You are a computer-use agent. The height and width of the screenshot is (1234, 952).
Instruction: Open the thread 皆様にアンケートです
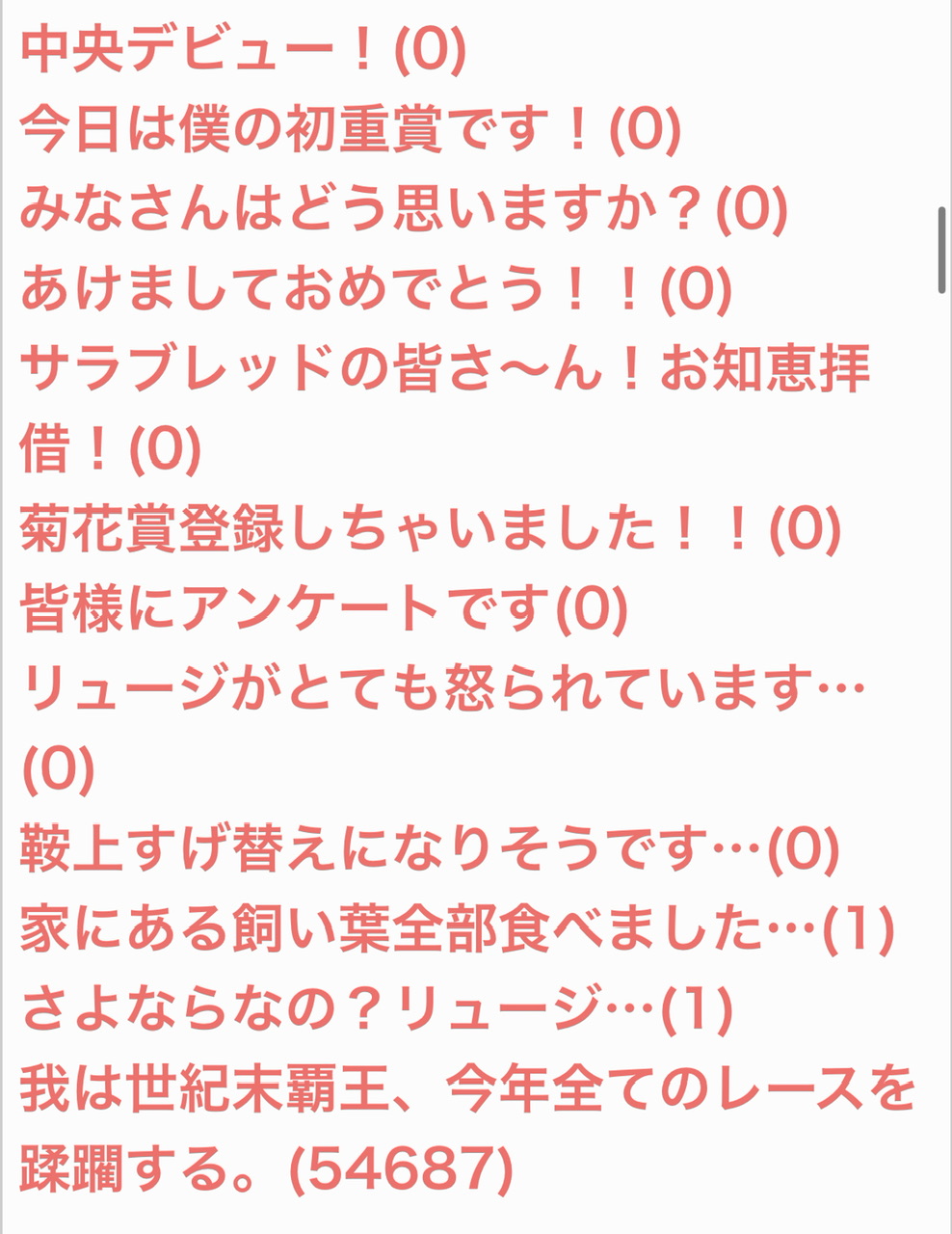coord(323,608)
